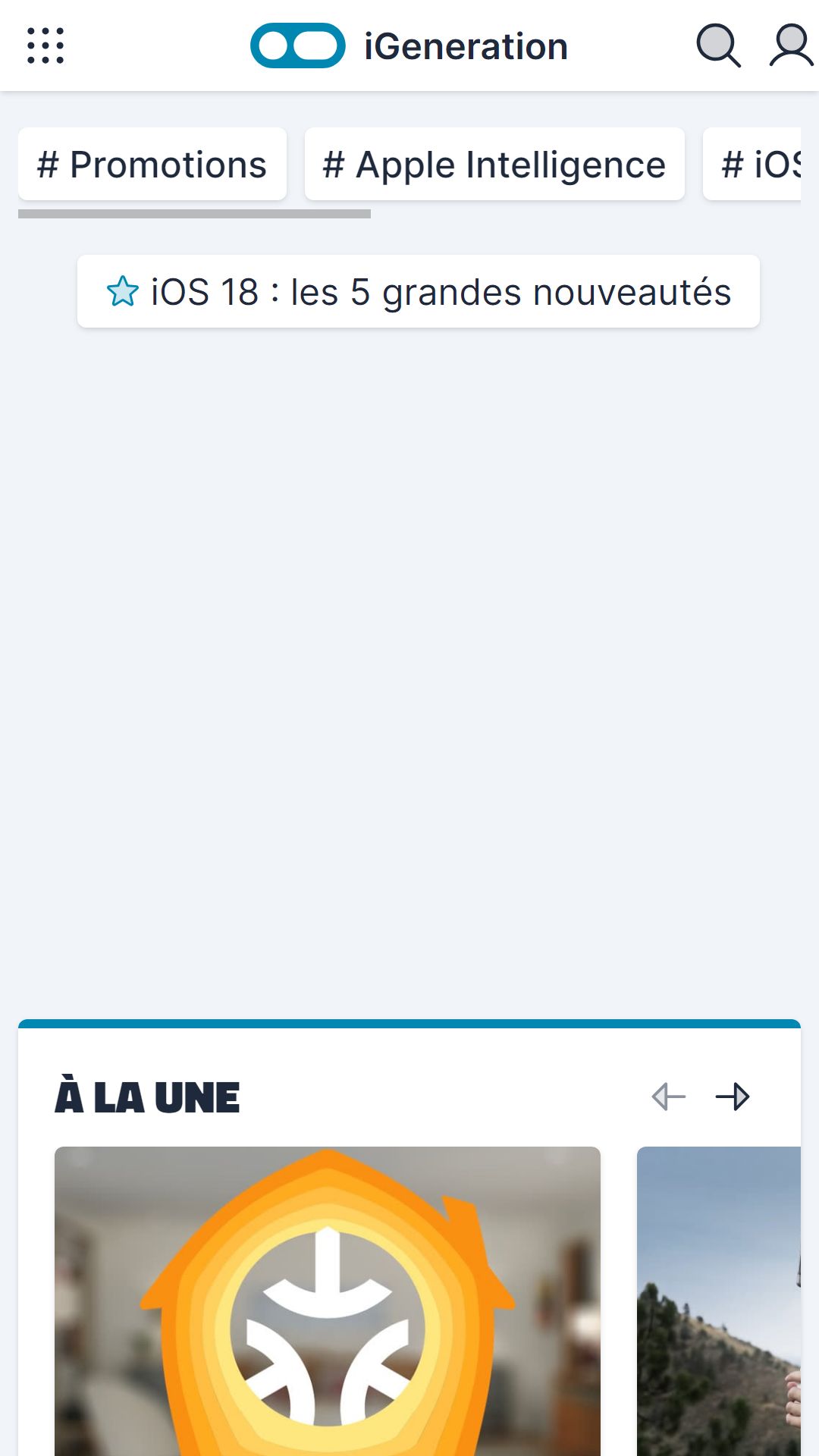Select the # Apple Intelligence tag
The width and height of the screenshot is (819, 1456).
494,164
